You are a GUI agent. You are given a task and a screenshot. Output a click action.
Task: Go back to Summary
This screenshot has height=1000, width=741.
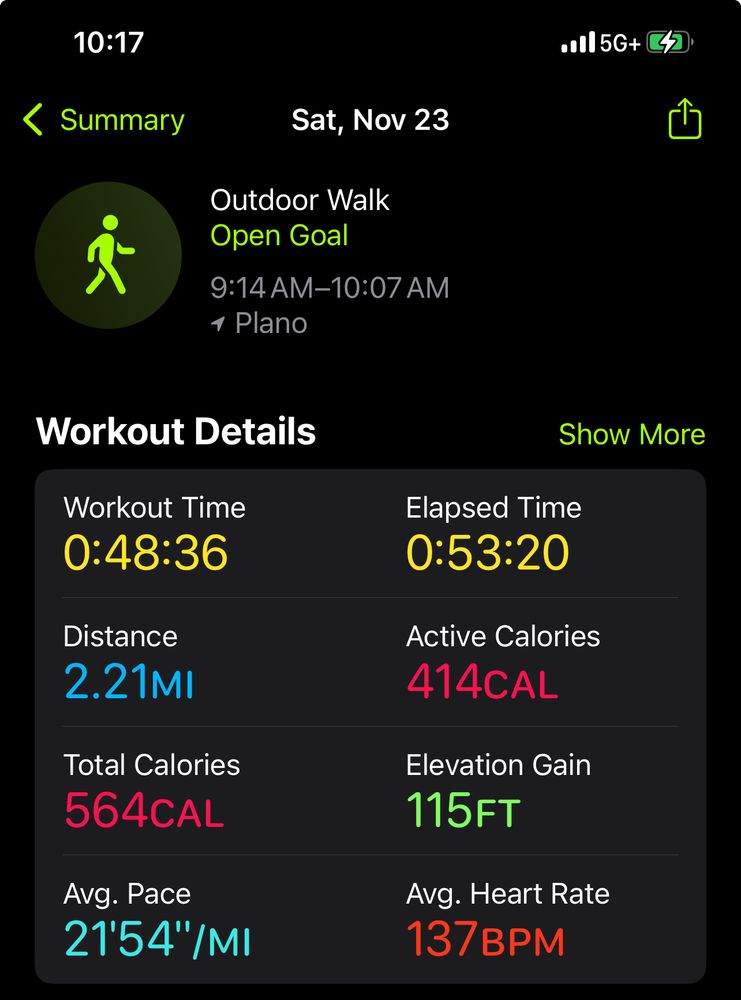pos(104,121)
